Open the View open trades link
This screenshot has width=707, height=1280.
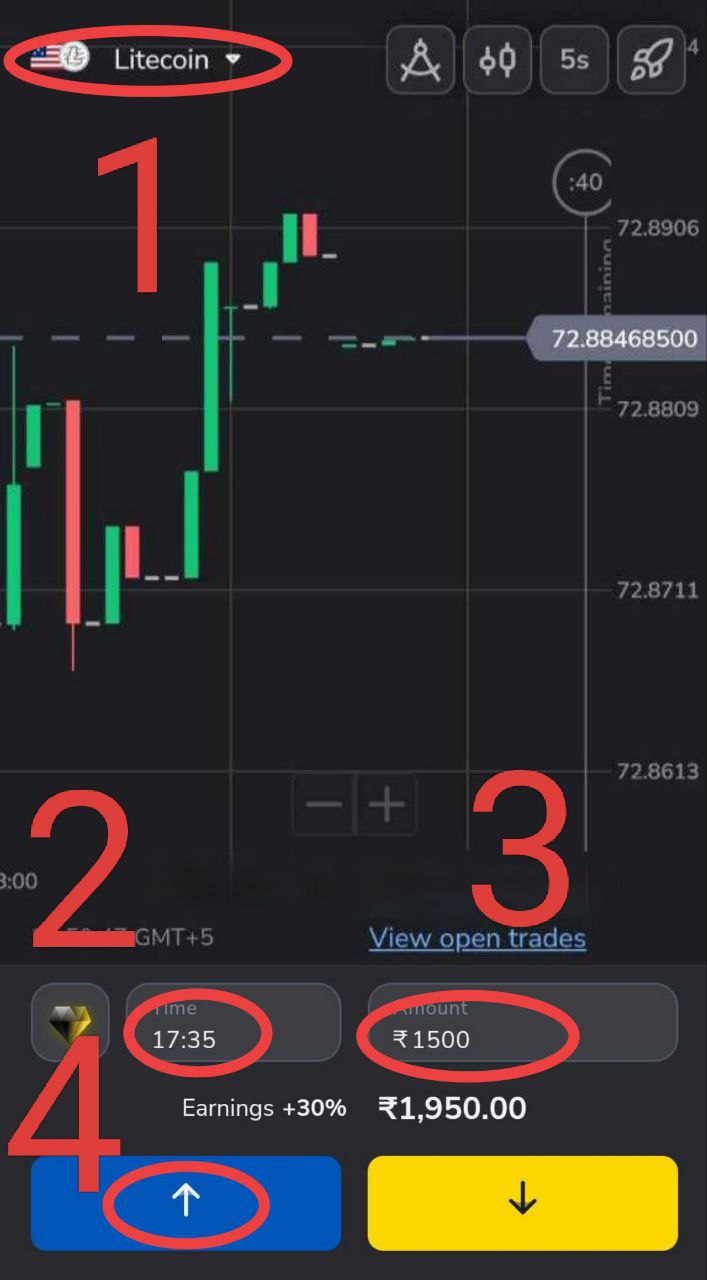(x=477, y=938)
